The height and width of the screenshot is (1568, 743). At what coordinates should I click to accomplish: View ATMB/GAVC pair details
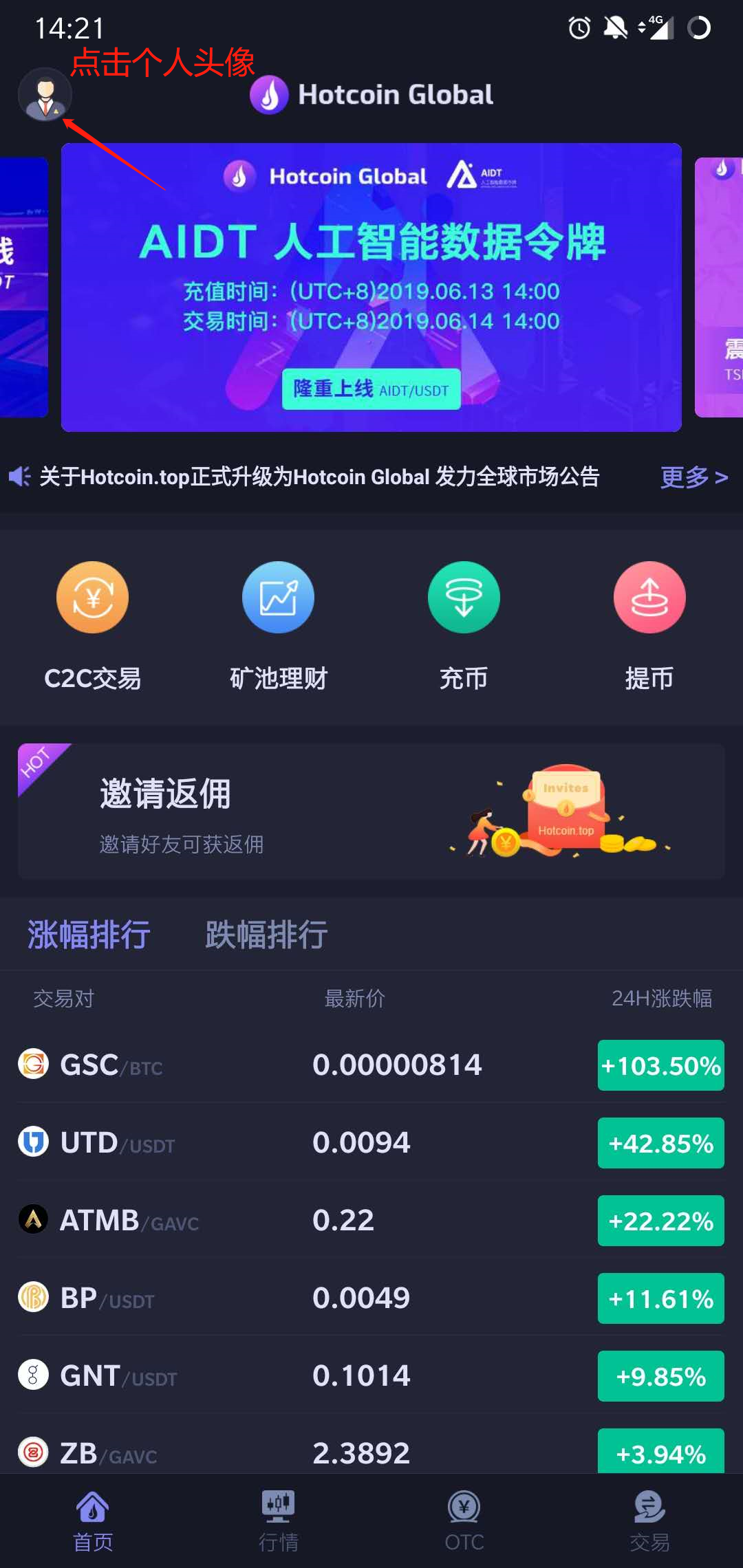point(371,1221)
